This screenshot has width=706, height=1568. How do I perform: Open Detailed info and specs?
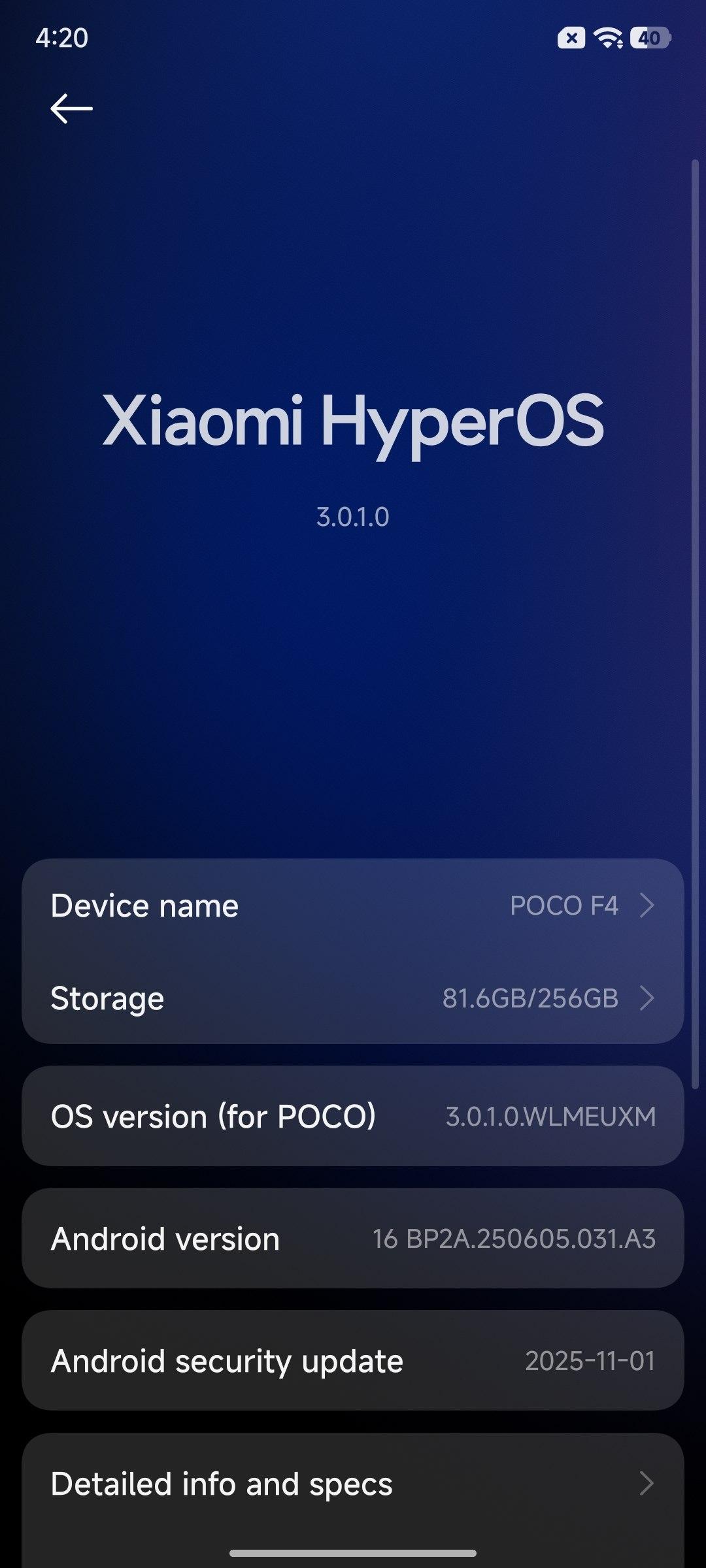click(353, 1484)
